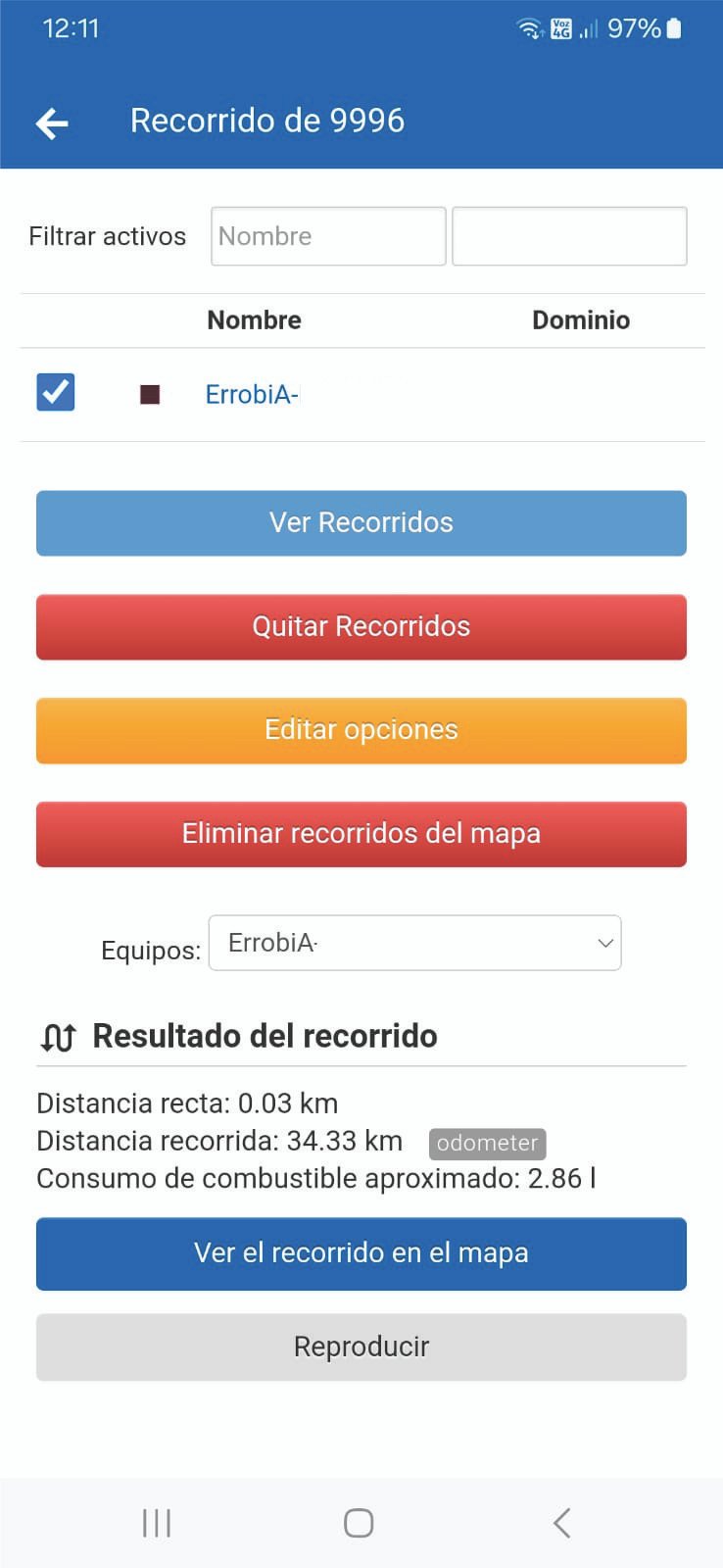Tap the recent apps button in navigation bar
This screenshot has width=723, height=1568.
(x=156, y=1522)
